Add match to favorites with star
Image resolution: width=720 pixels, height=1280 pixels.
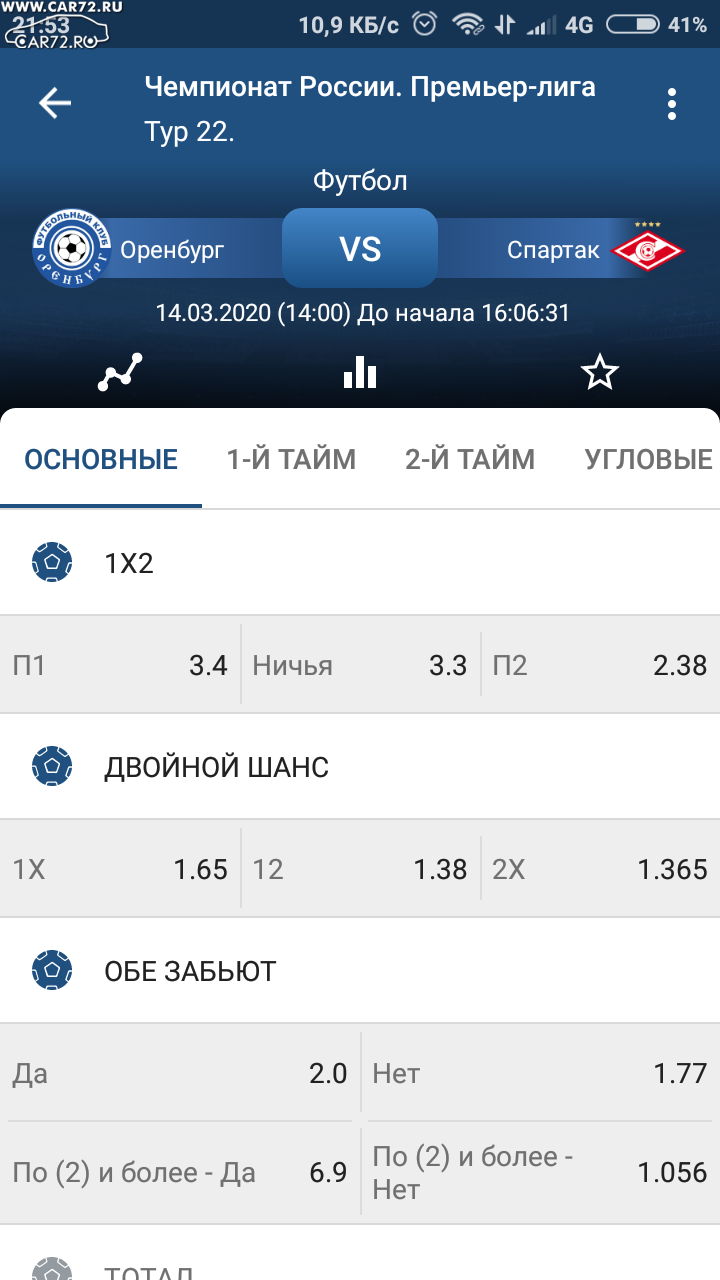point(600,372)
